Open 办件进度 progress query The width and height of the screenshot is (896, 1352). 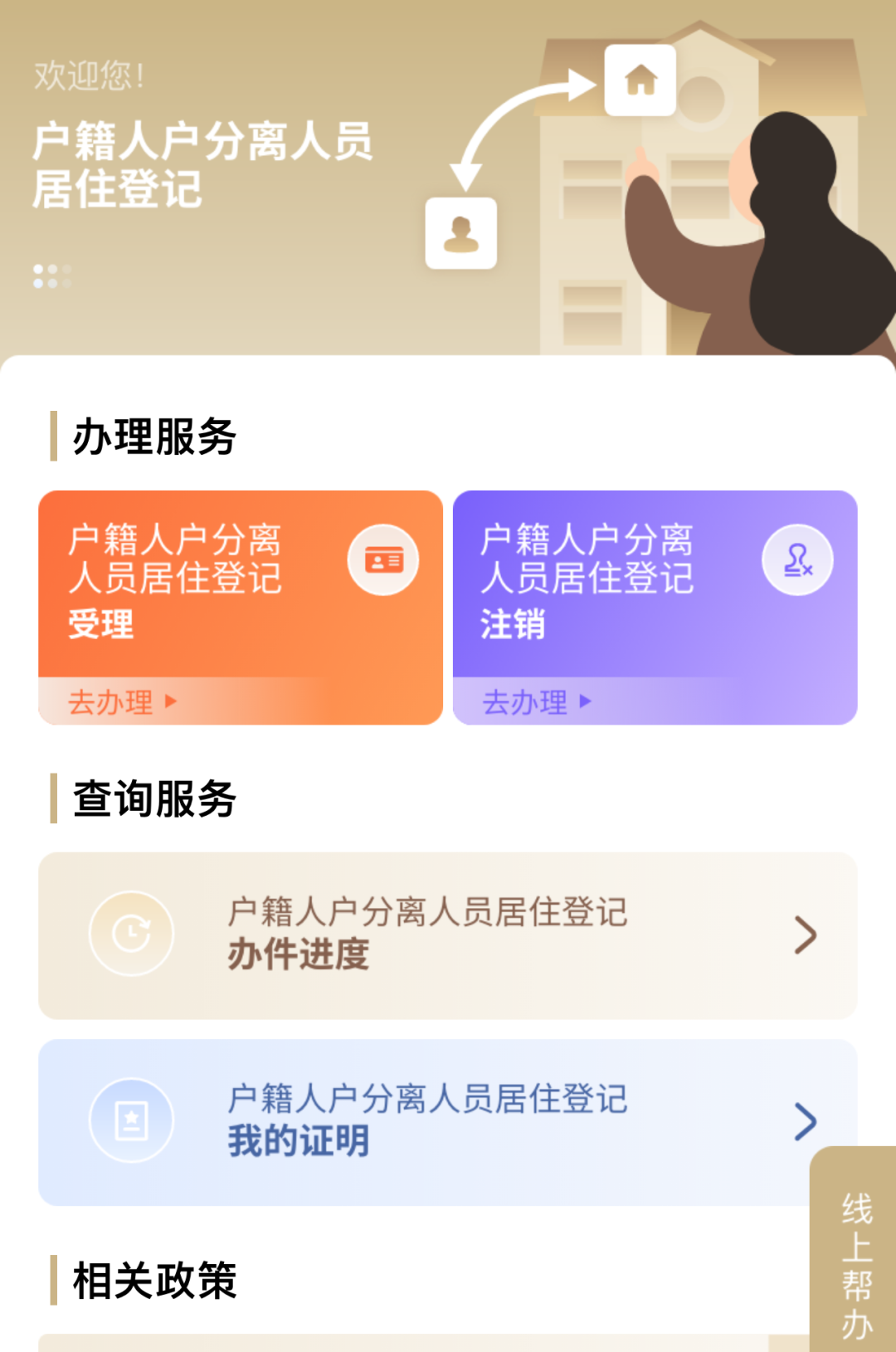(447, 935)
